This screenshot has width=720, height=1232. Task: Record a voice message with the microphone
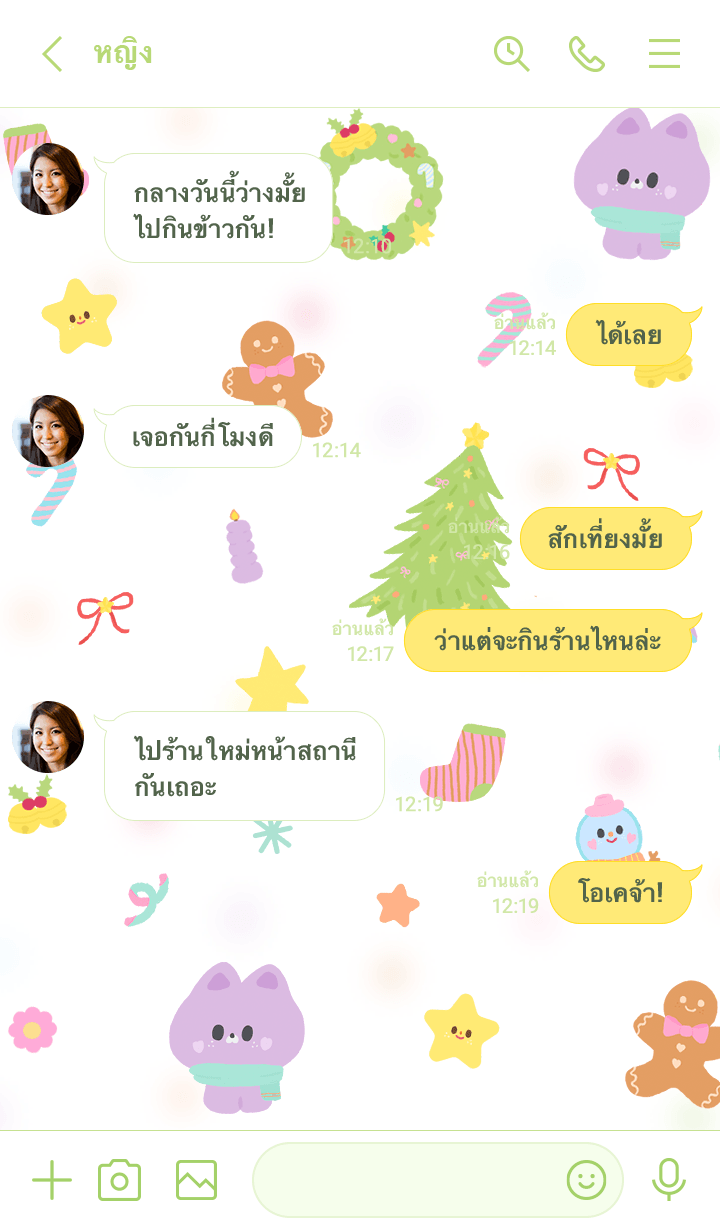click(x=668, y=1180)
